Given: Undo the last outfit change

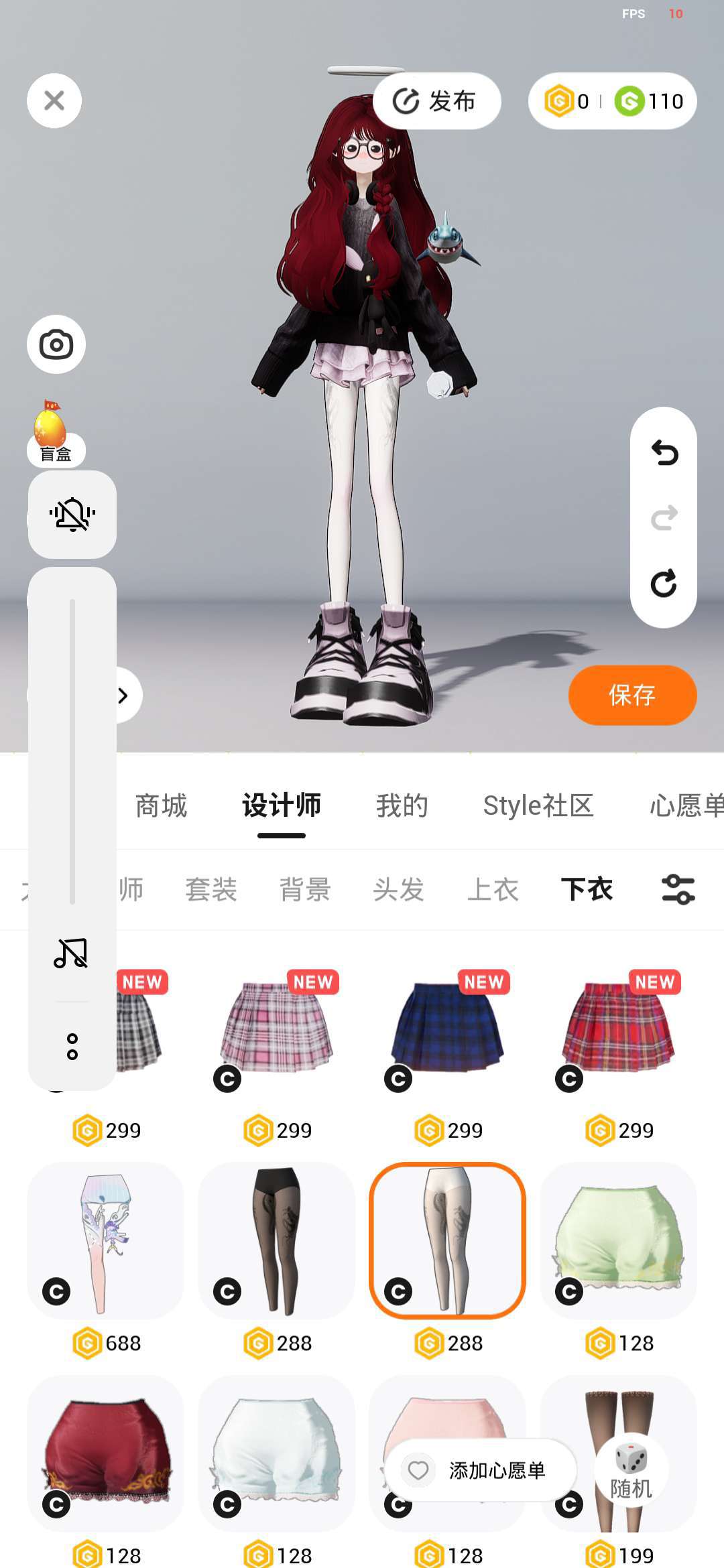Looking at the screenshot, I should 664,453.
